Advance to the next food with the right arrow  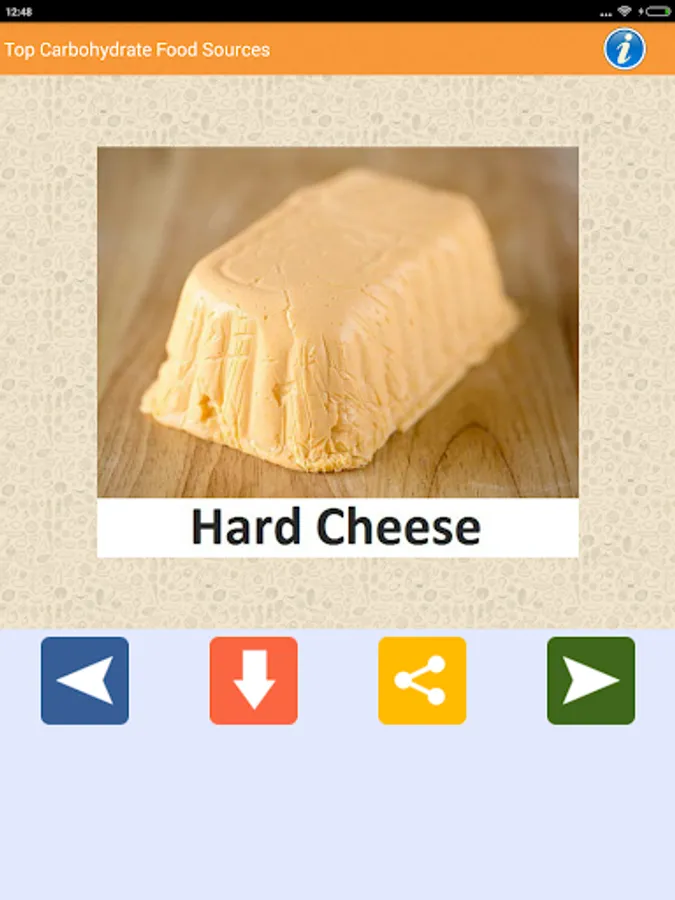(x=591, y=680)
